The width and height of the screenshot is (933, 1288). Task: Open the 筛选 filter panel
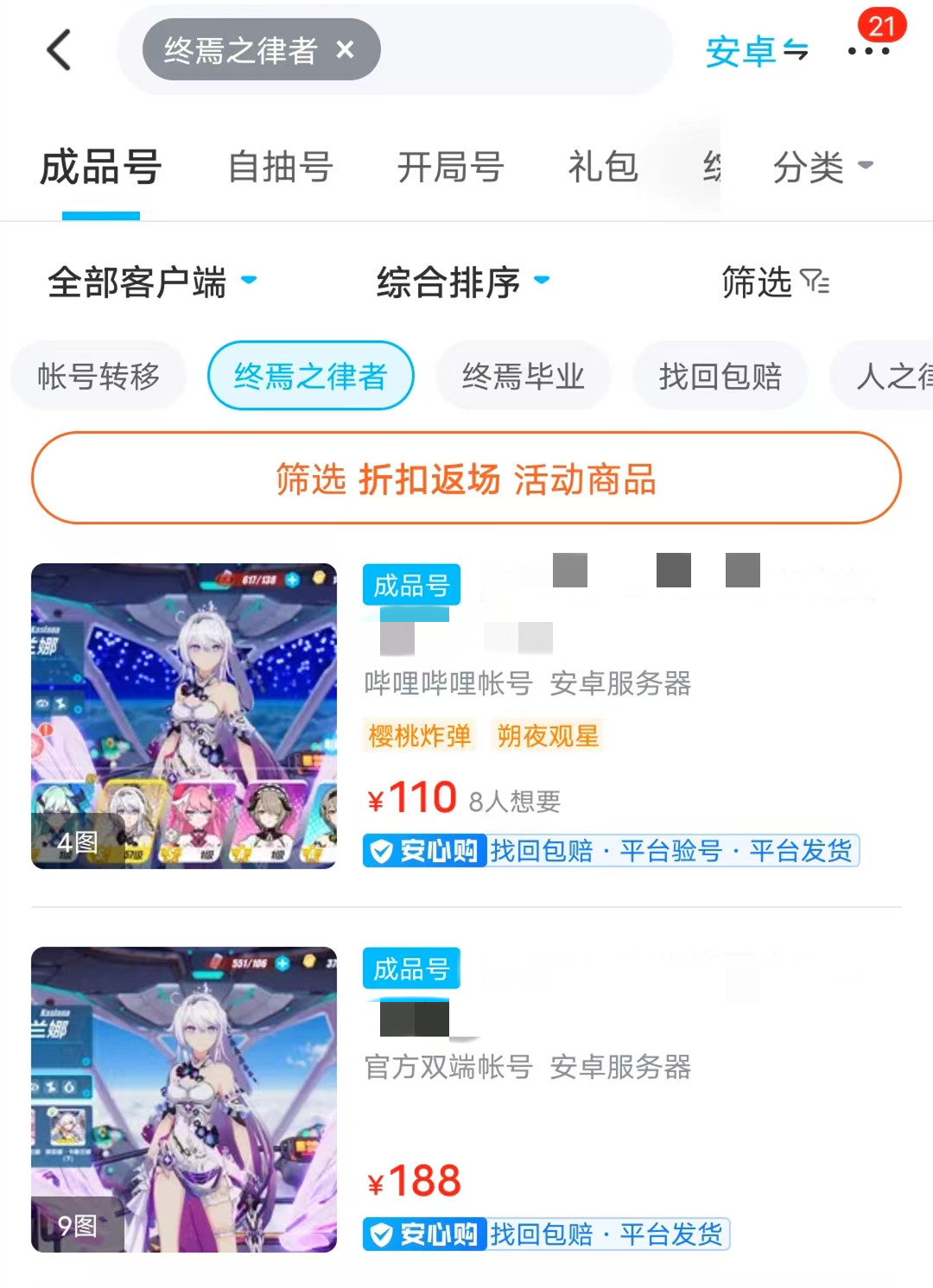tap(774, 282)
